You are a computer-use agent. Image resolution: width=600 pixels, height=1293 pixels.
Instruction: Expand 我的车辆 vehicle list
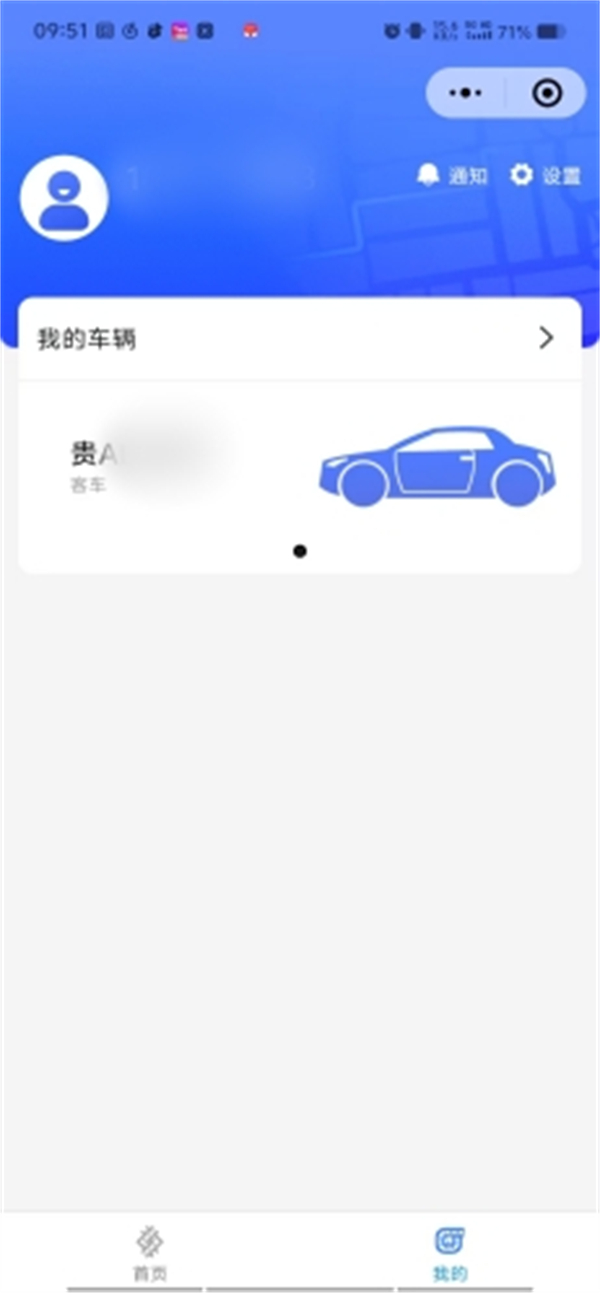(545, 339)
